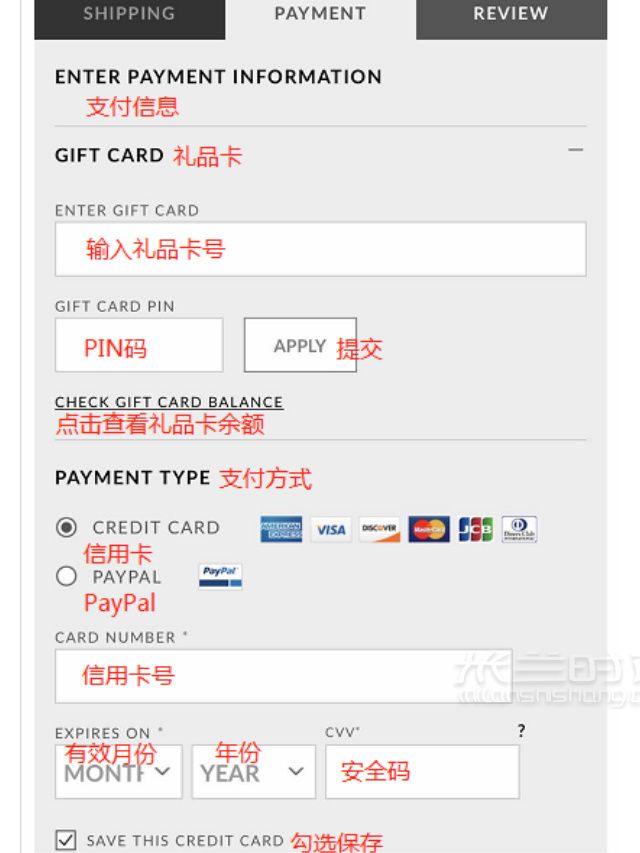
Task: Open the expiry Month dropdown
Action: coord(118,771)
